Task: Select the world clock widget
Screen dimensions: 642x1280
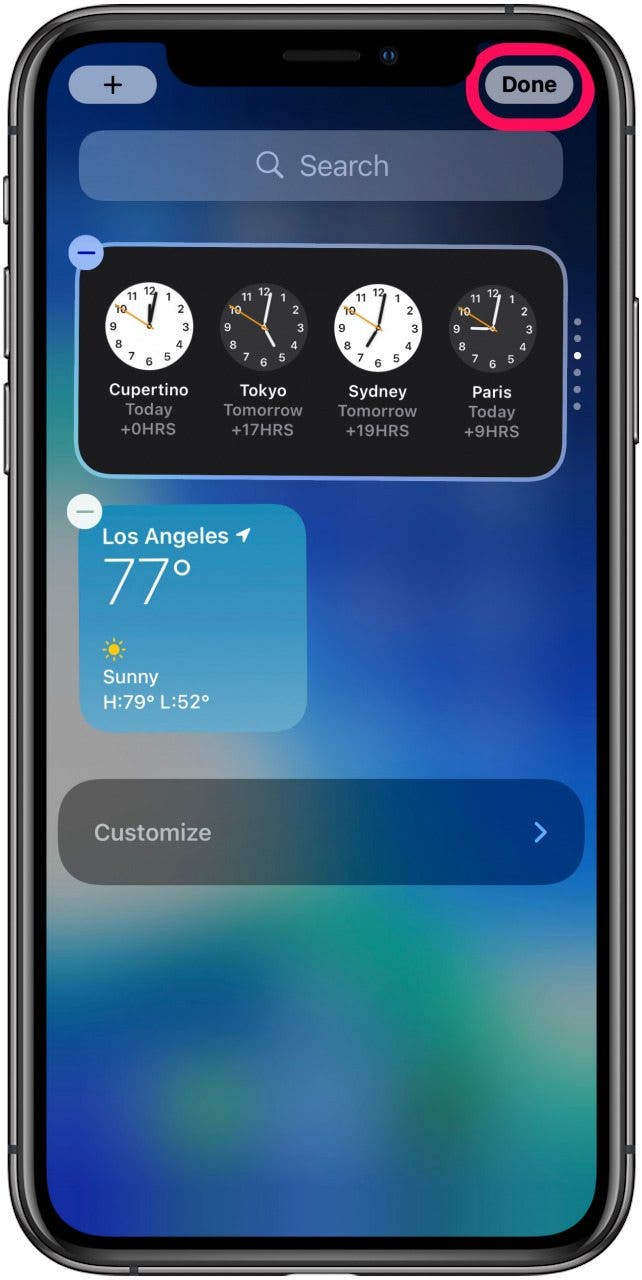Action: tap(321, 362)
